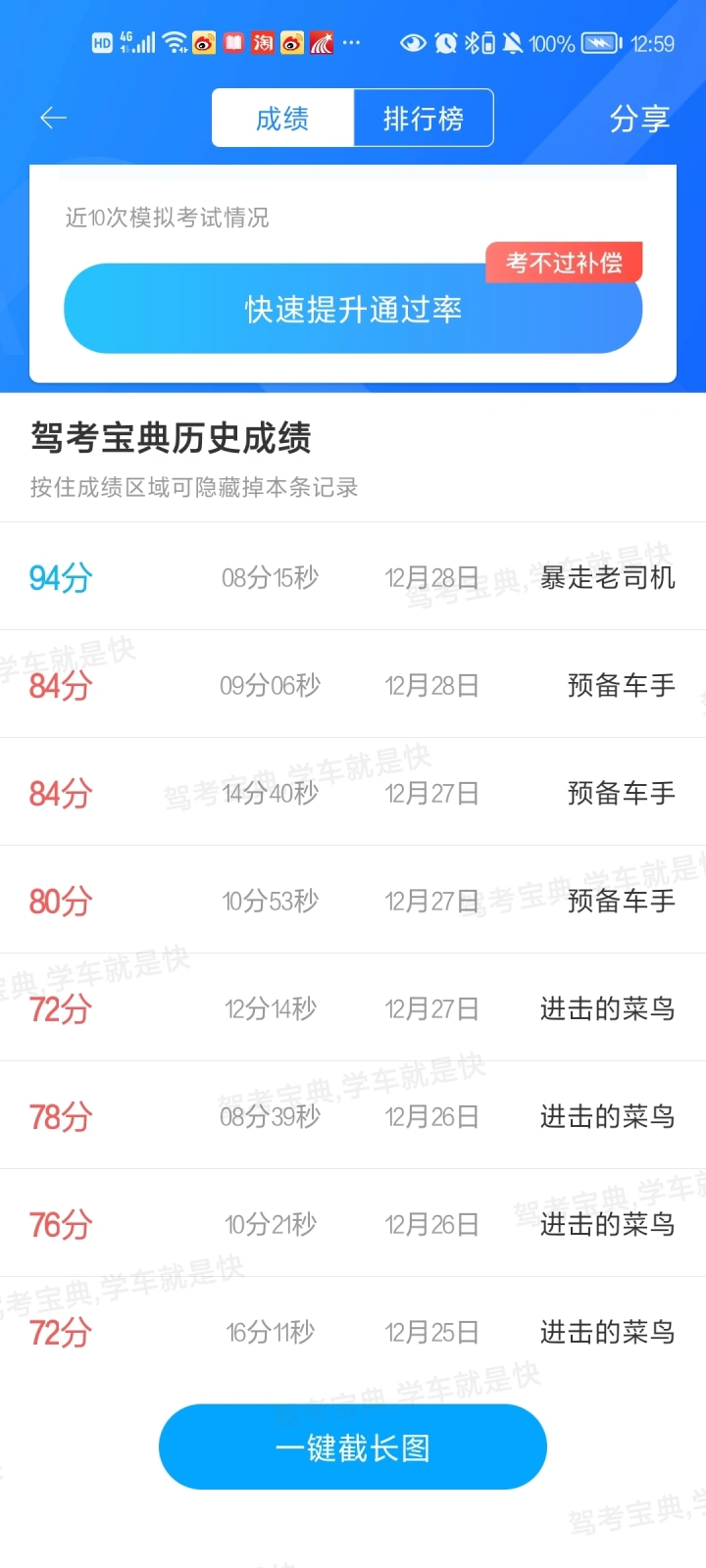Tap the 快速提升通过率 button

click(x=353, y=309)
